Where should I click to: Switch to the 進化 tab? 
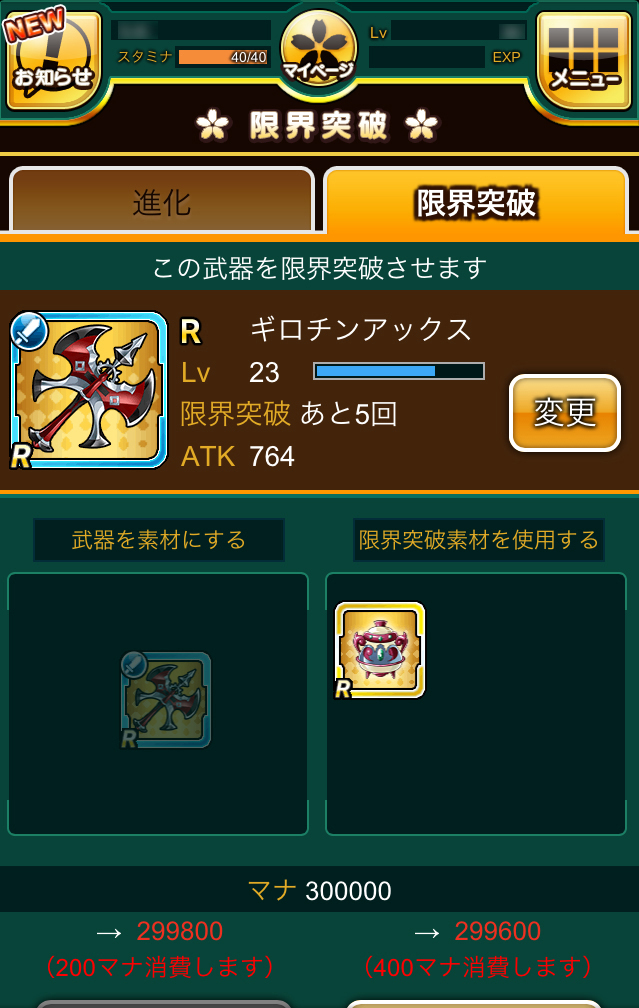[x=162, y=202]
